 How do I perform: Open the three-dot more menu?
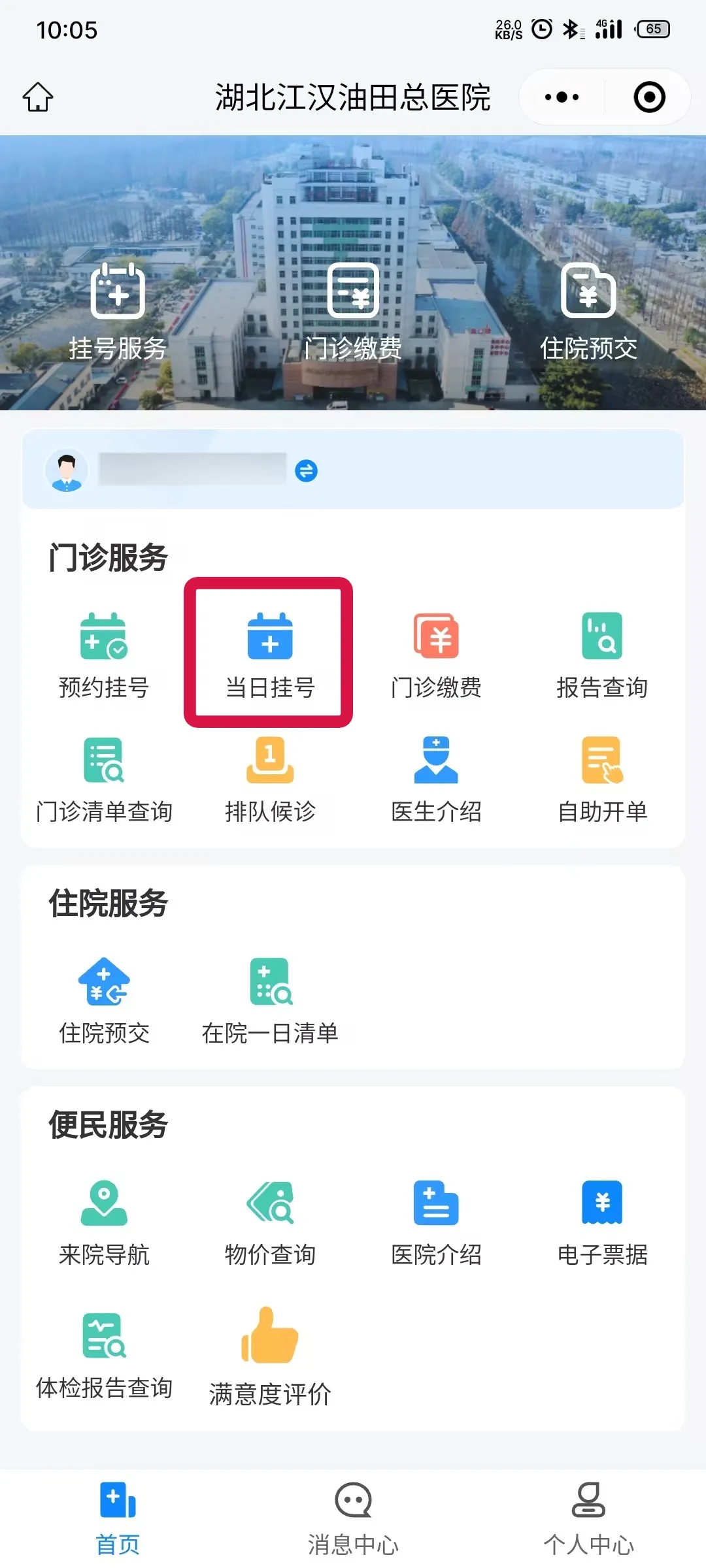(x=562, y=97)
